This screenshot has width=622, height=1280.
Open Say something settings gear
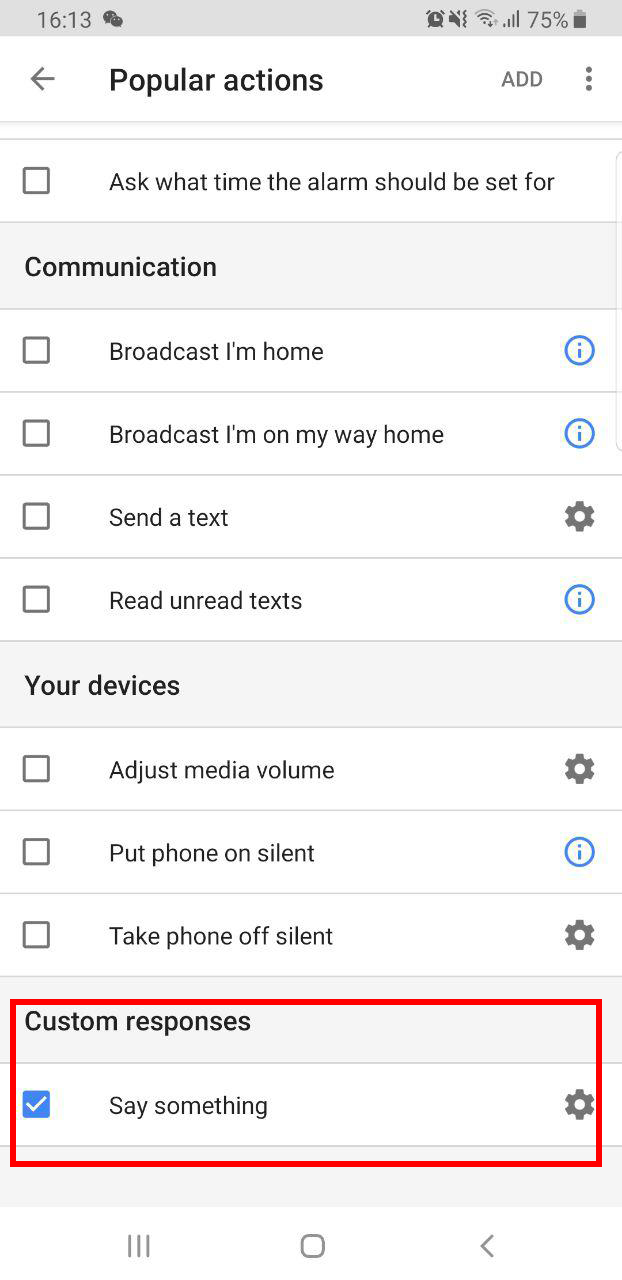[579, 1105]
